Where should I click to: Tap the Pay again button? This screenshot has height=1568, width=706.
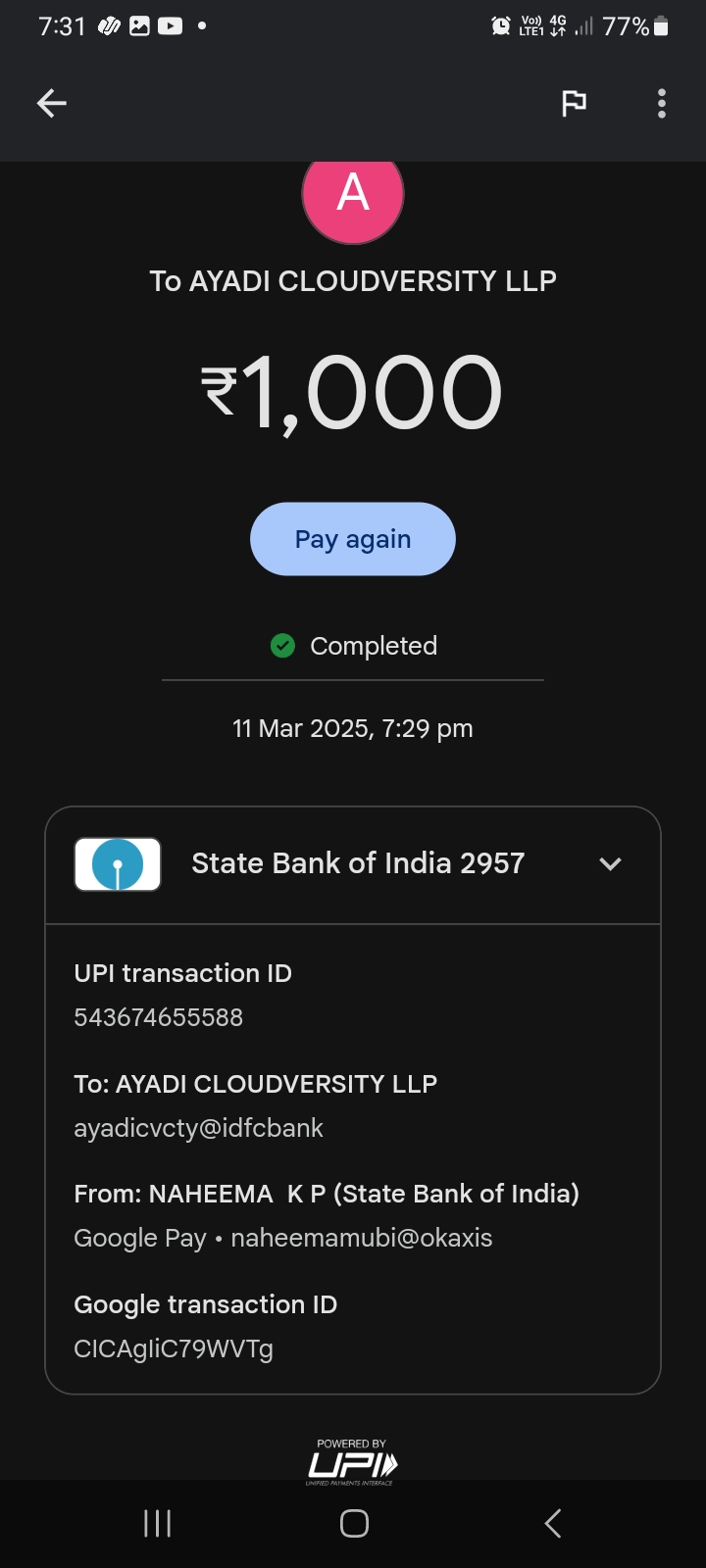[x=353, y=539]
